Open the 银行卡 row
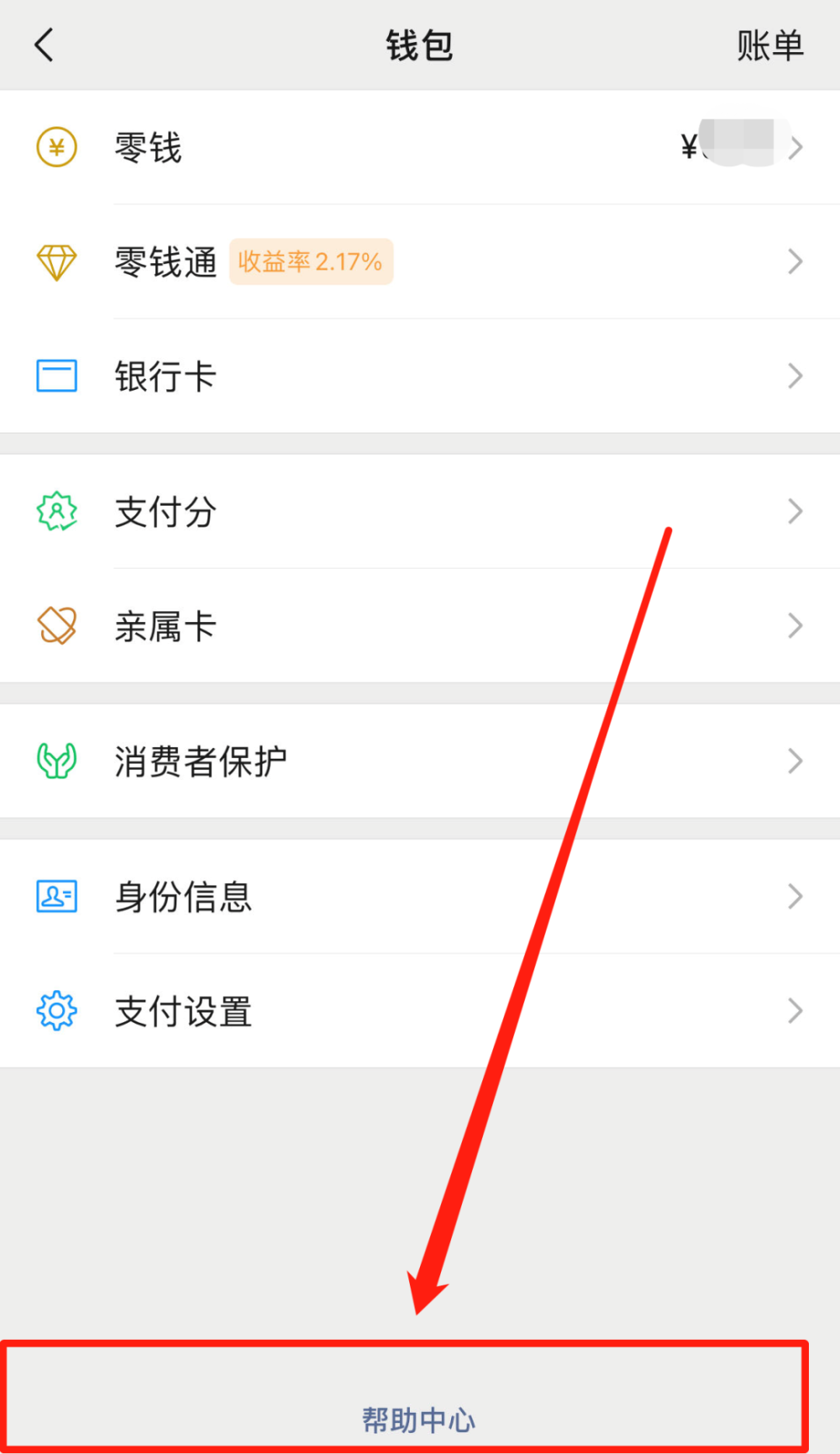840x1454 pixels. [x=420, y=376]
